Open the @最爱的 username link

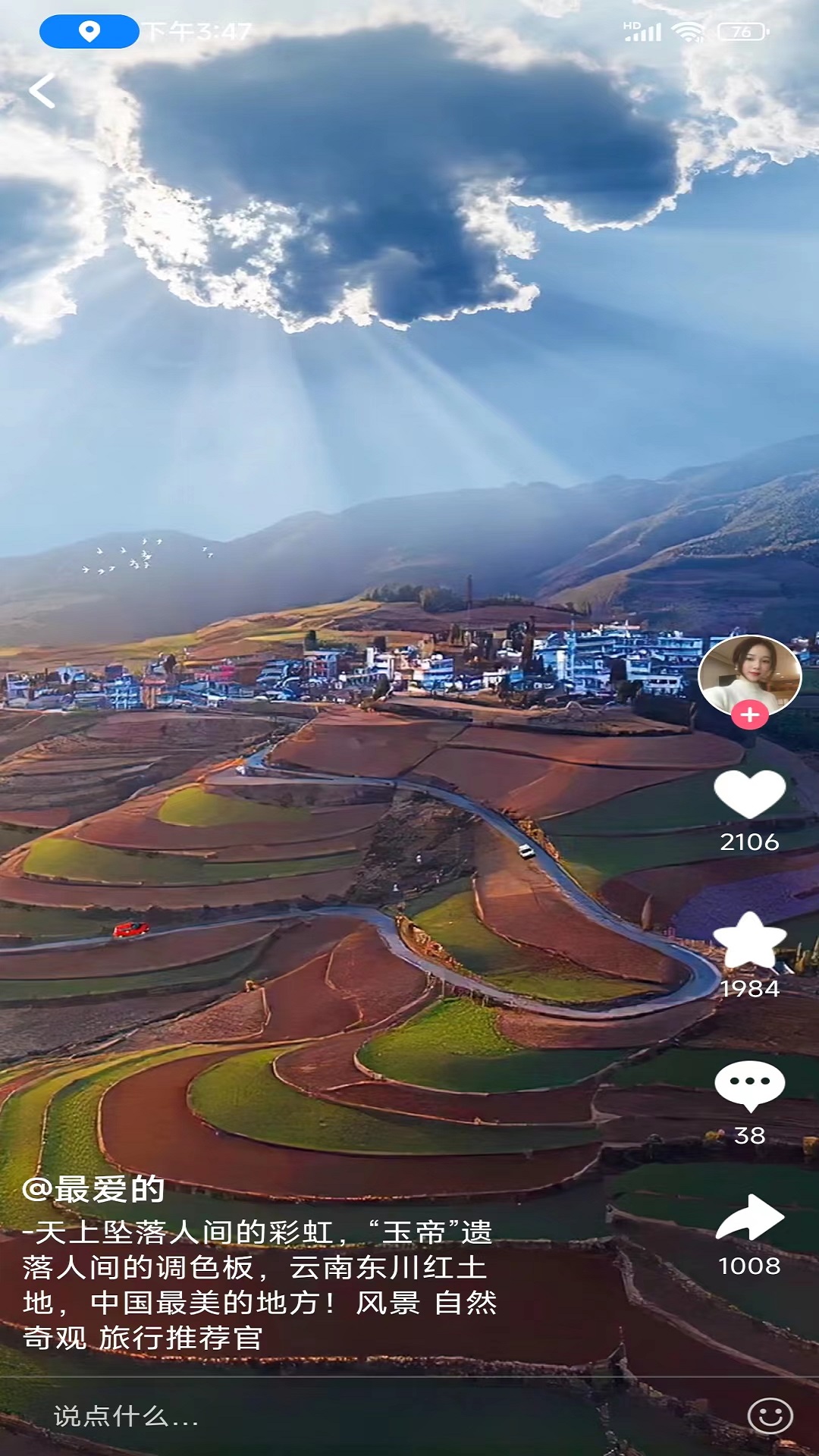click(94, 1189)
